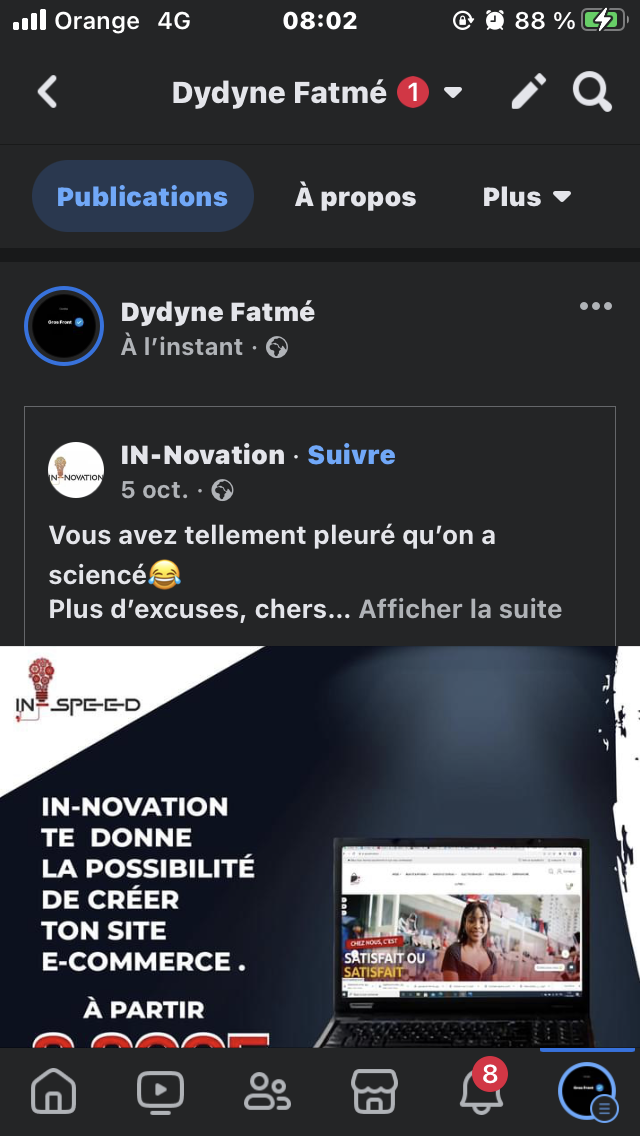Screen dimensions: 640x1136
Task: Open the IN-Novation page name link
Action: [203, 455]
